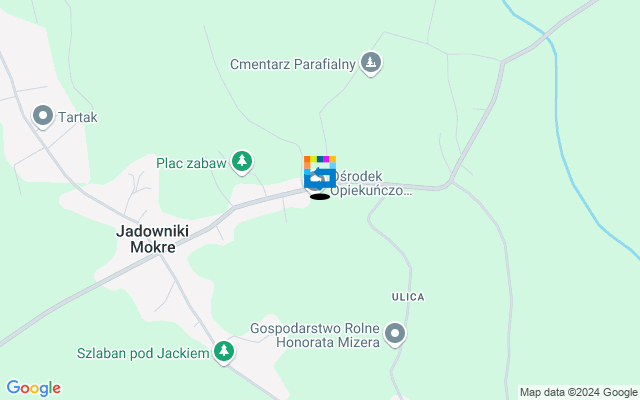Tap the Plac zabaw park marker

tap(241, 161)
